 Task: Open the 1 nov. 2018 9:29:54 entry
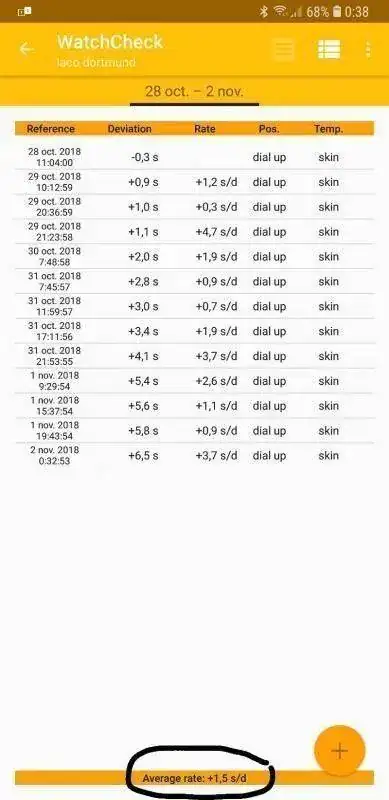194,381
